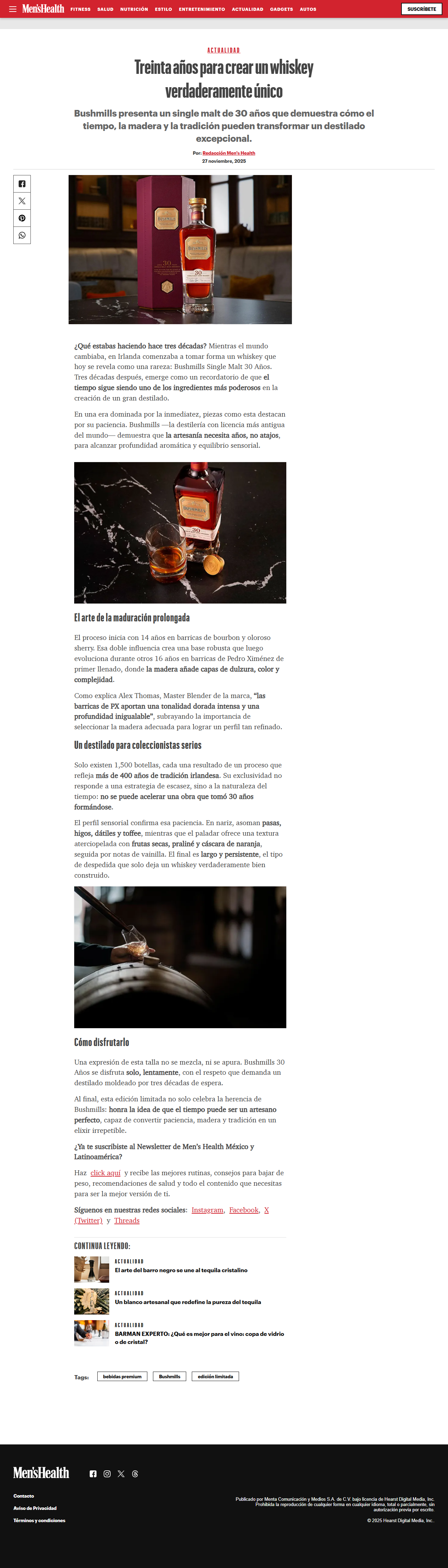Tap the Suscríbete button
Screen dimensions: 448x1568
(x=421, y=9)
